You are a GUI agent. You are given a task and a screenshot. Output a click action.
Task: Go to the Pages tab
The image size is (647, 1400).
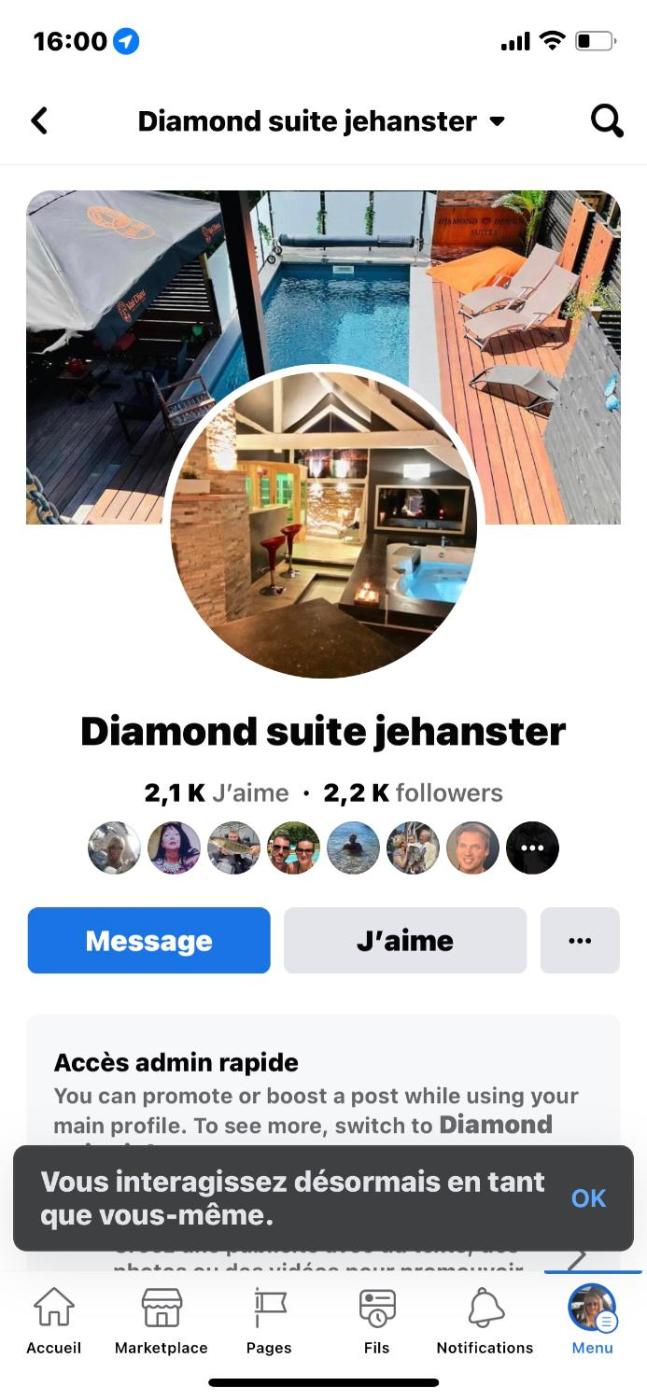click(x=269, y=1320)
